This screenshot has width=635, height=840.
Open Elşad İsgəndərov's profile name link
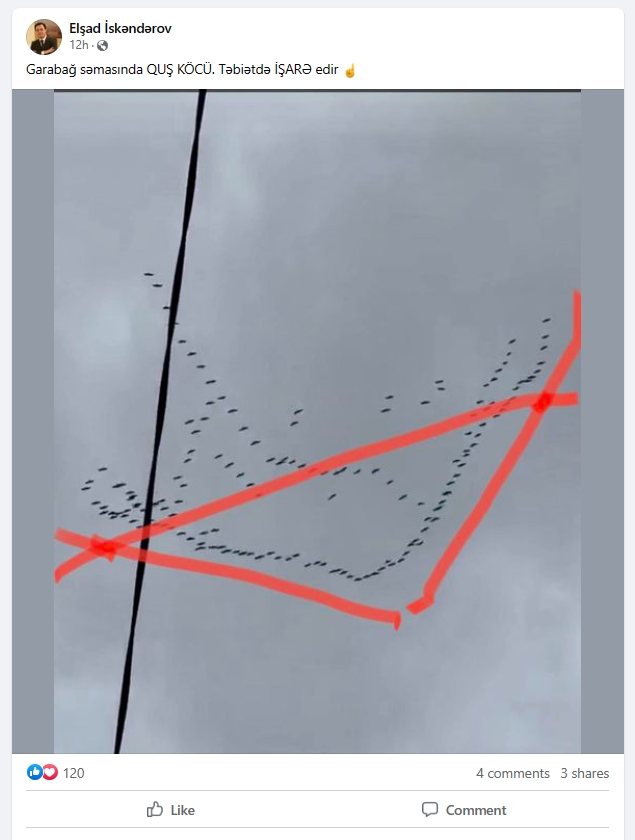click(x=120, y=28)
